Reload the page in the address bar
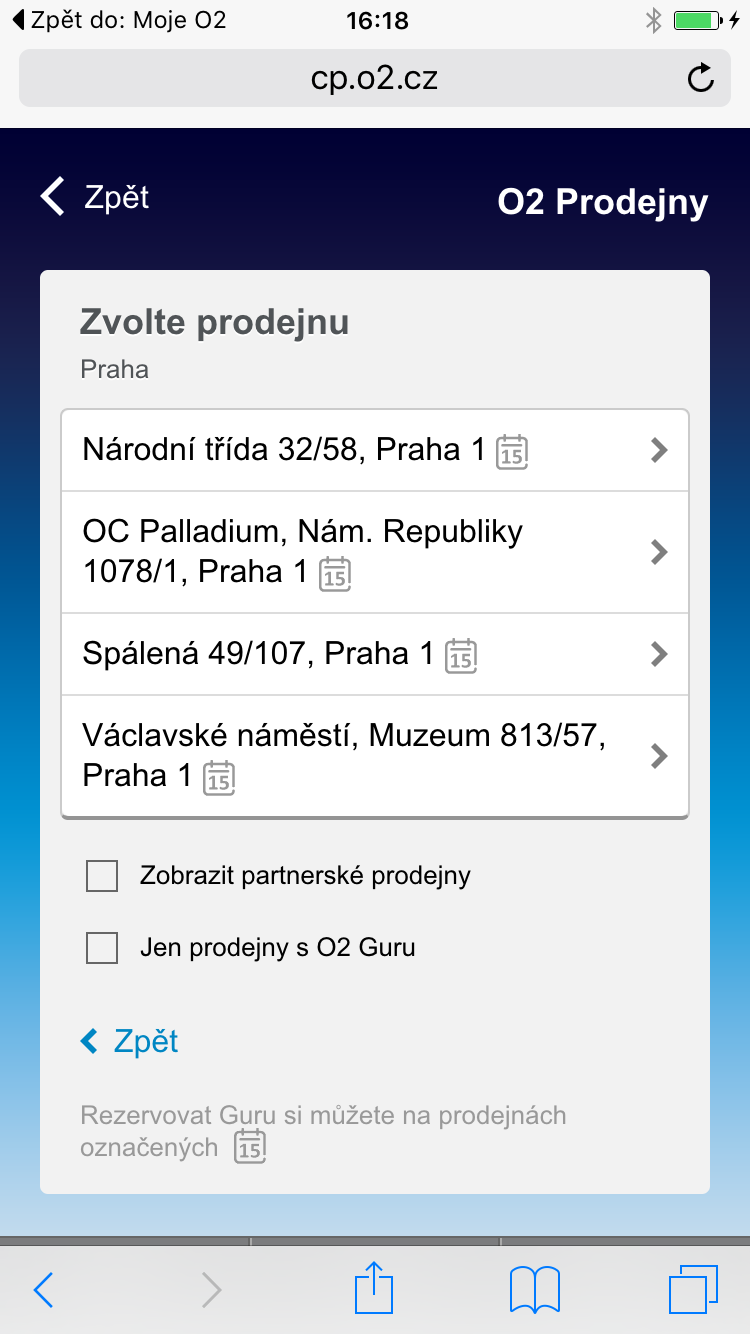This screenshot has height=1334, width=750. pos(702,78)
